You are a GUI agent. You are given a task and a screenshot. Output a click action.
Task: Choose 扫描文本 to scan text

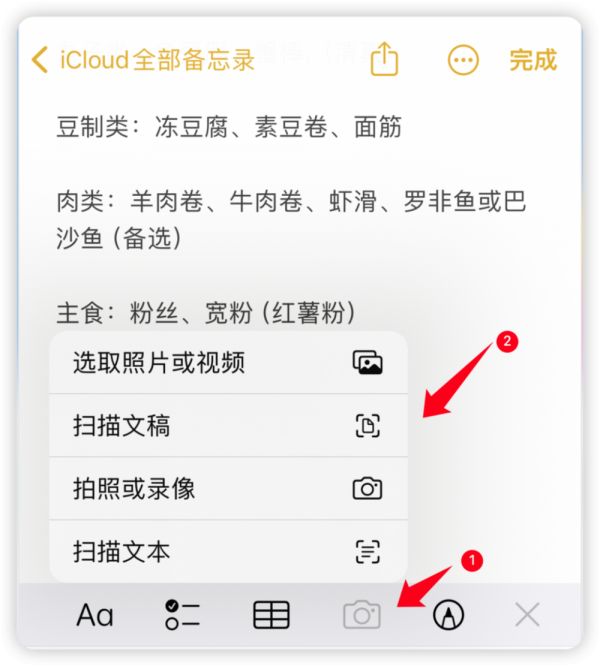[x=228, y=551]
